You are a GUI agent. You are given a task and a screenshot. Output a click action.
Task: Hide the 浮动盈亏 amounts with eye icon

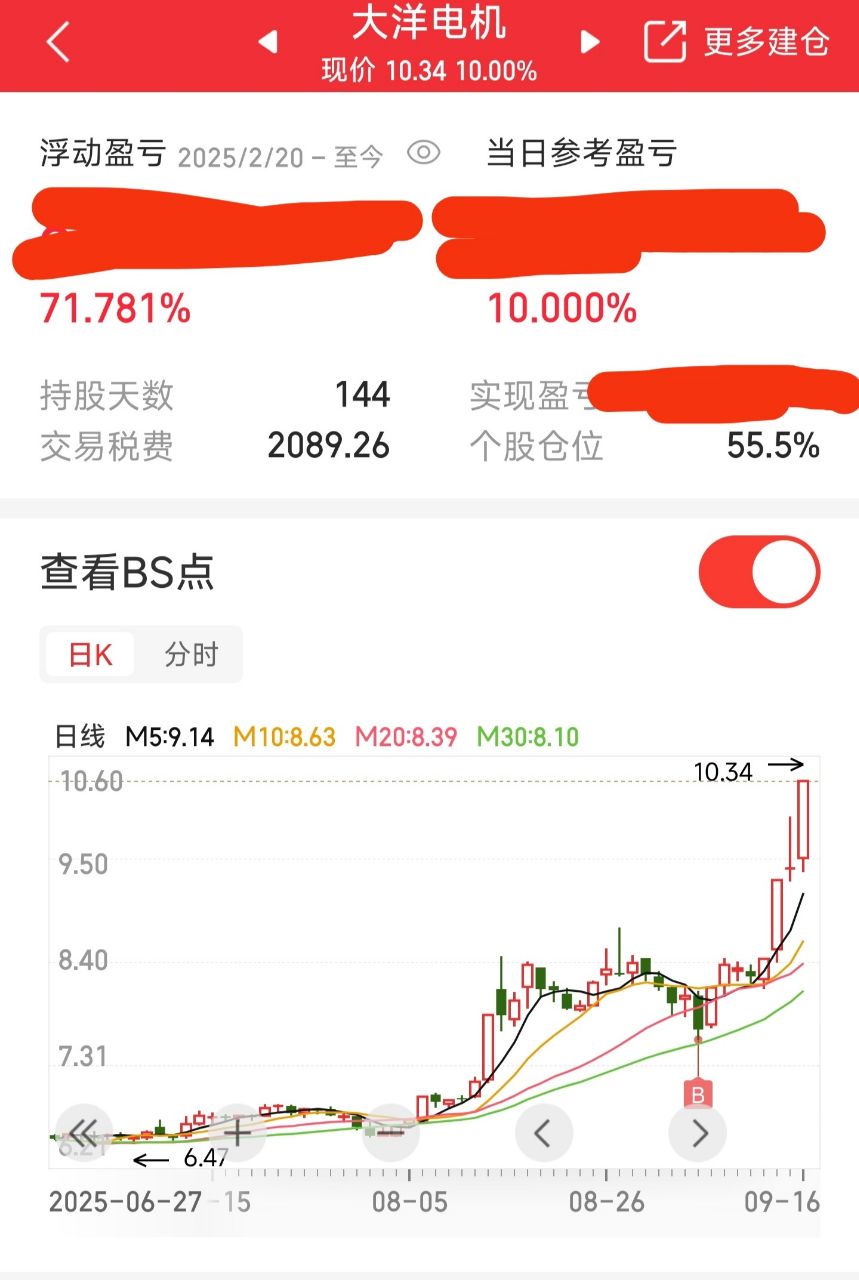click(x=424, y=152)
